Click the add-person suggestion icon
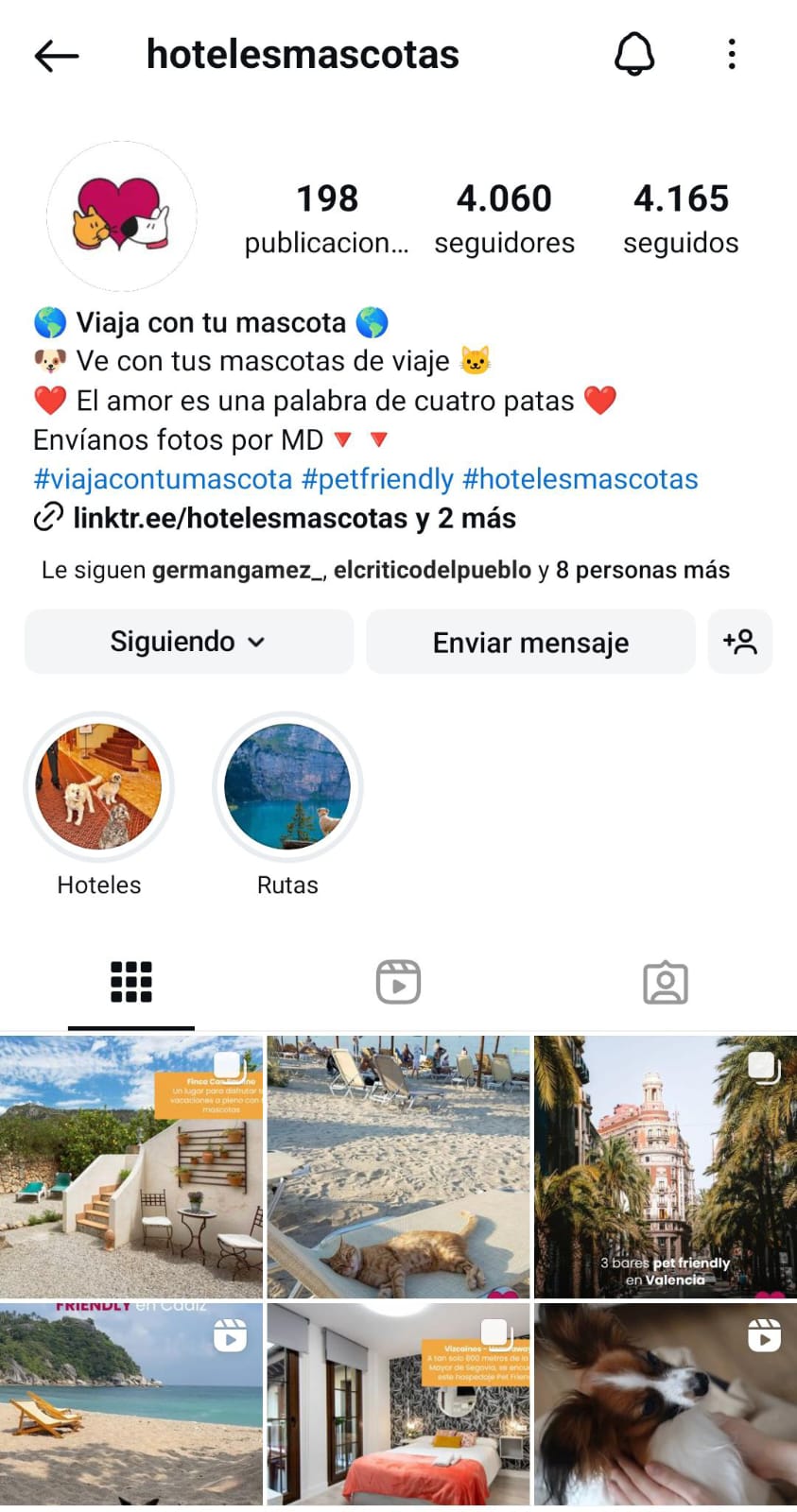 click(x=741, y=642)
